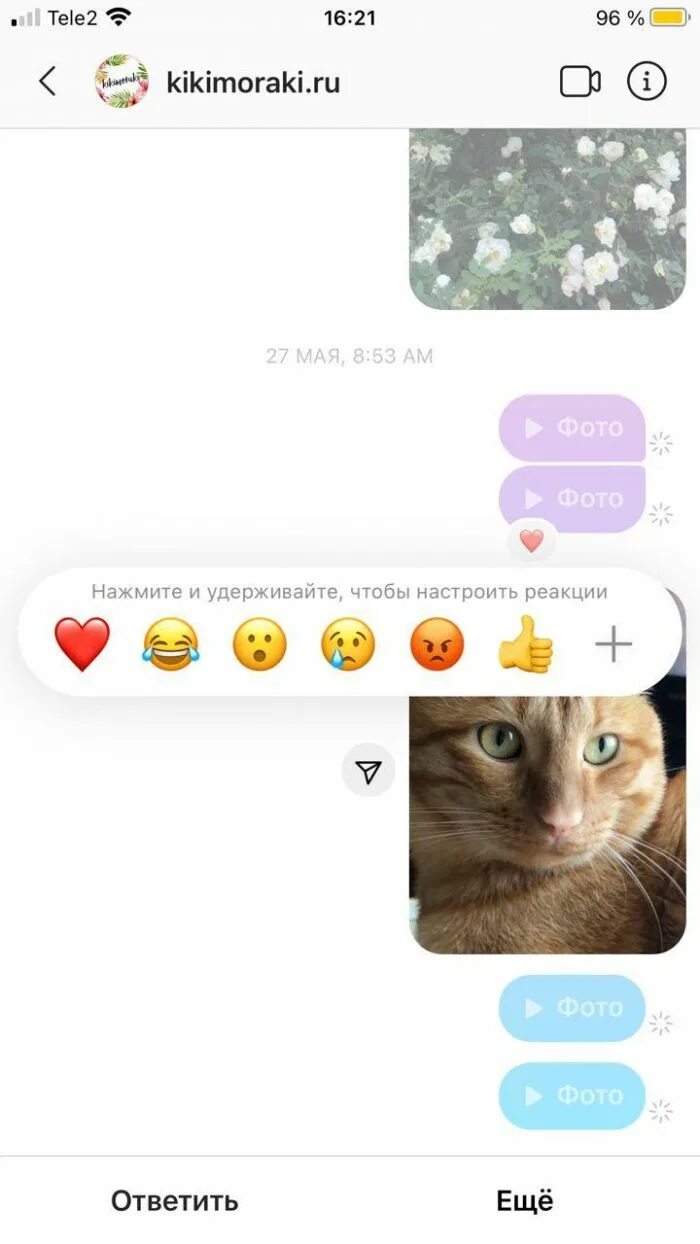React with the angry face emoji

(437, 644)
